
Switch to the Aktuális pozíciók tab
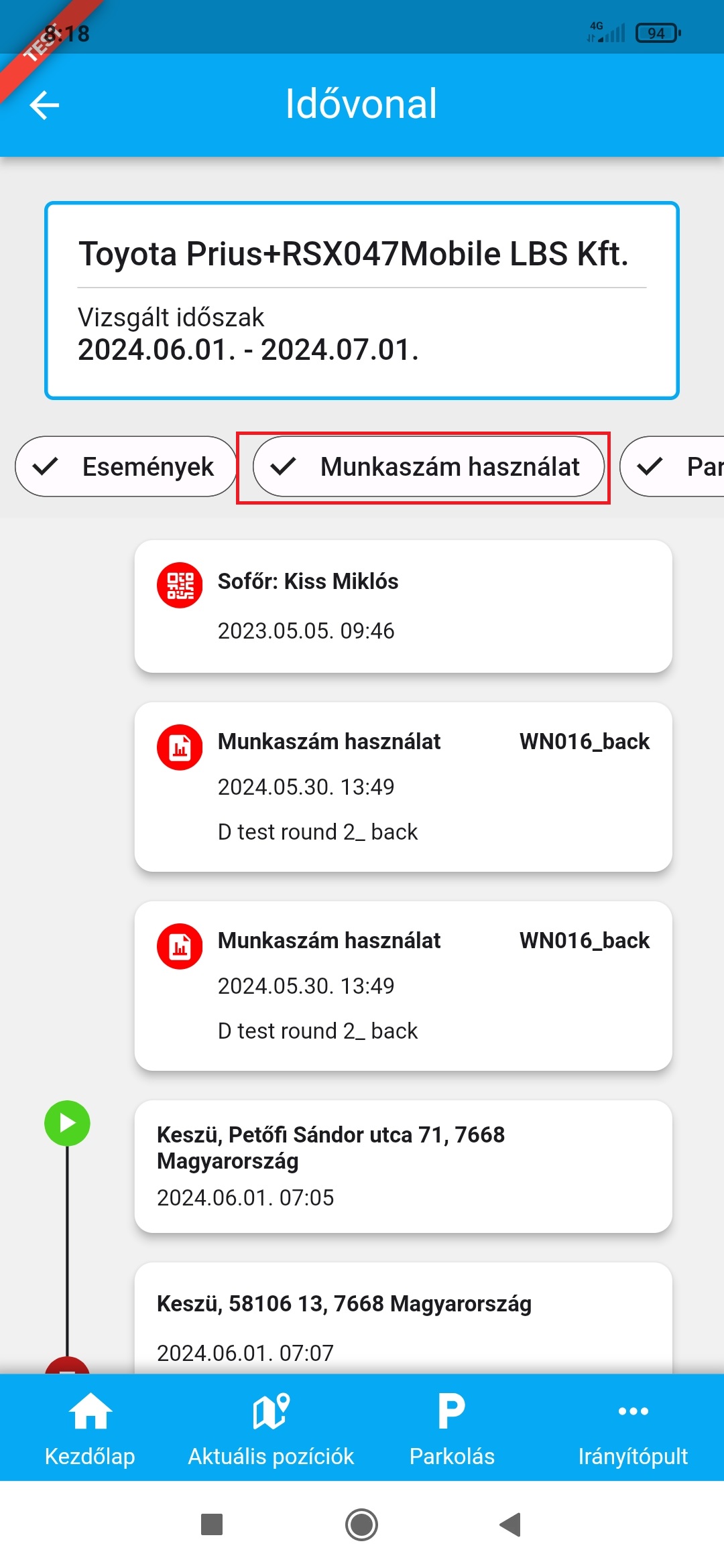click(271, 1427)
